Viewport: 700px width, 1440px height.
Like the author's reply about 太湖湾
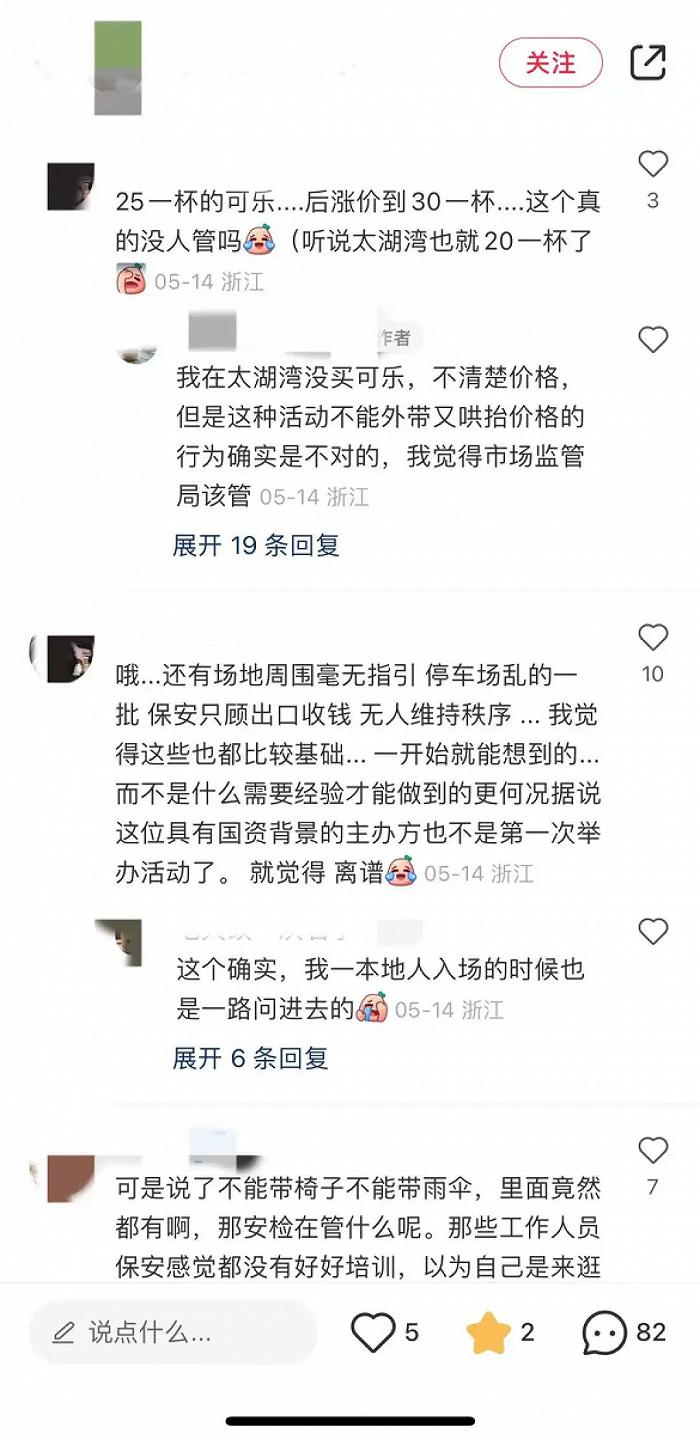click(x=653, y=340)
